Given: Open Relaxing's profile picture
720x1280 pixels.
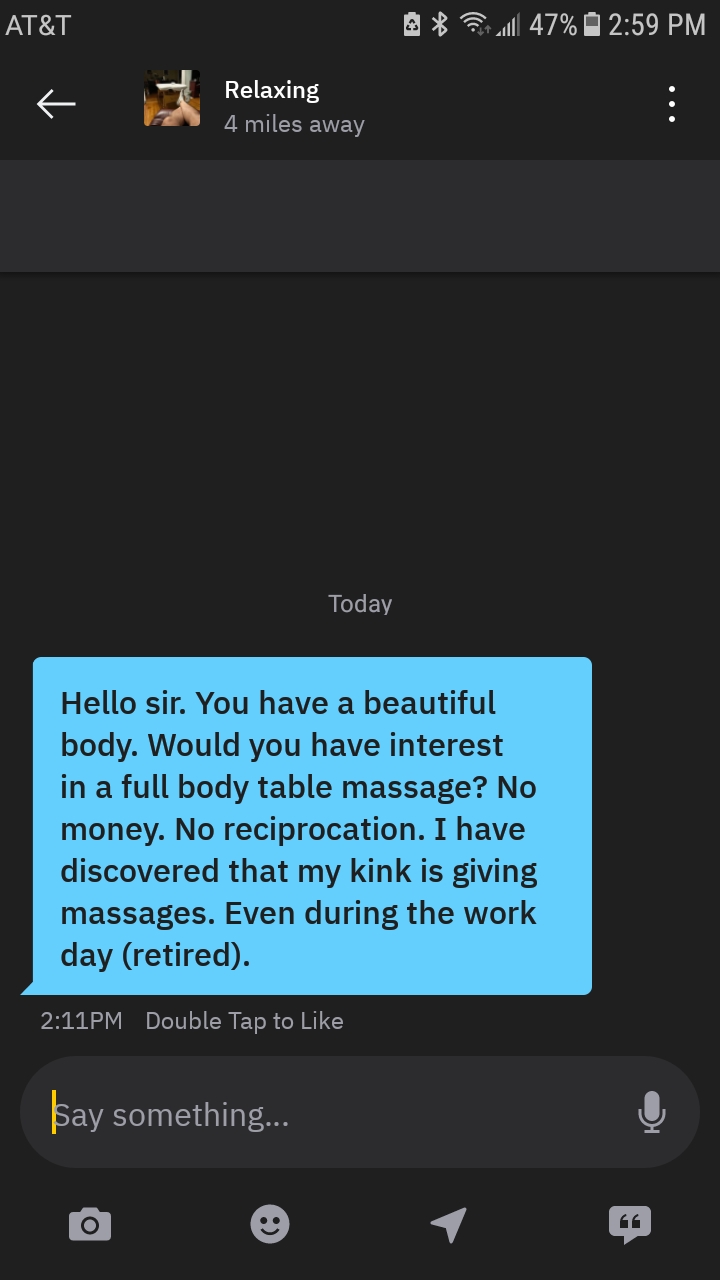Looking at the screenshot, I should (172, 98).
